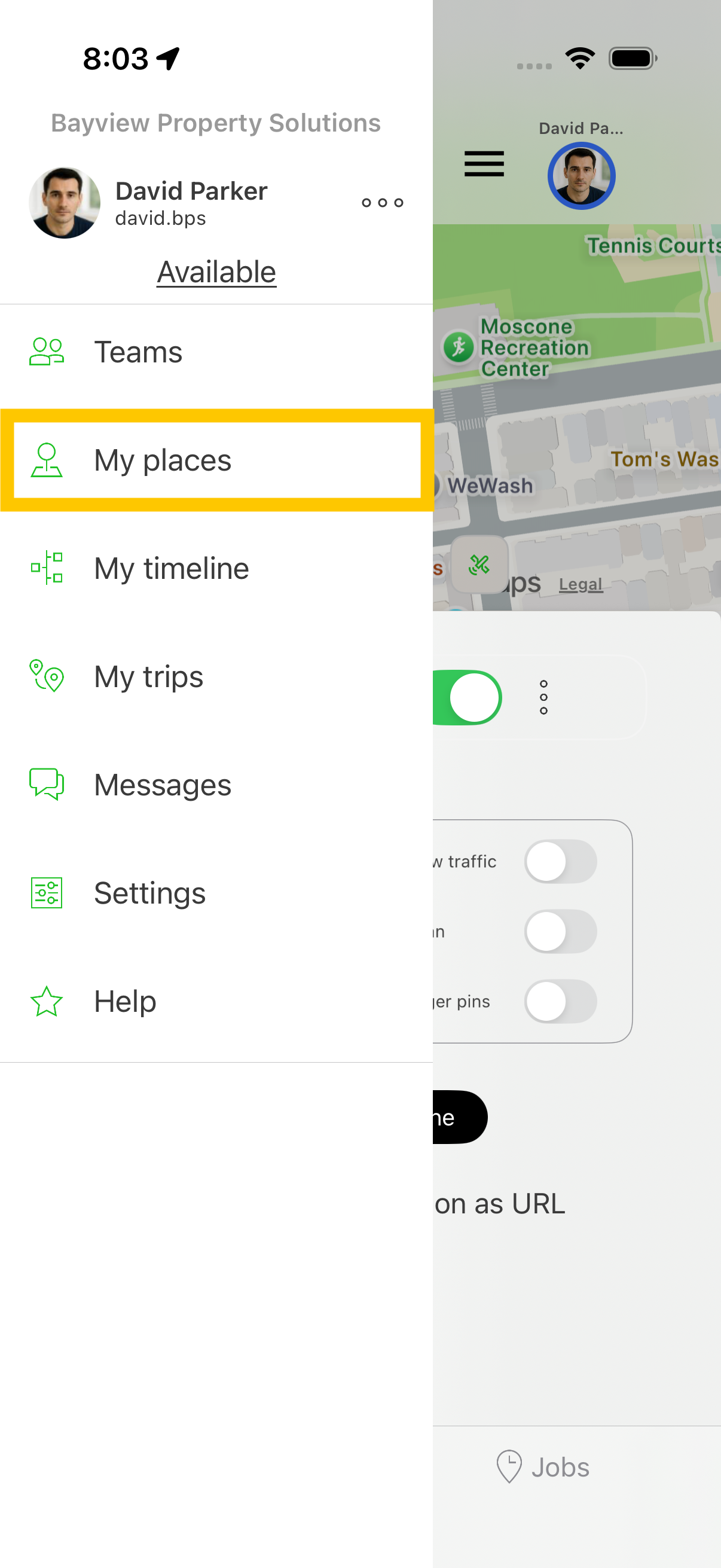Go to My places

tap(163, 460)
